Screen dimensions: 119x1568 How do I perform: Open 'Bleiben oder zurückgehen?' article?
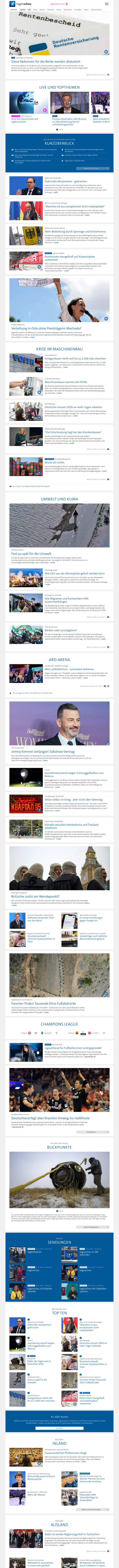click(x=61, y=630)
